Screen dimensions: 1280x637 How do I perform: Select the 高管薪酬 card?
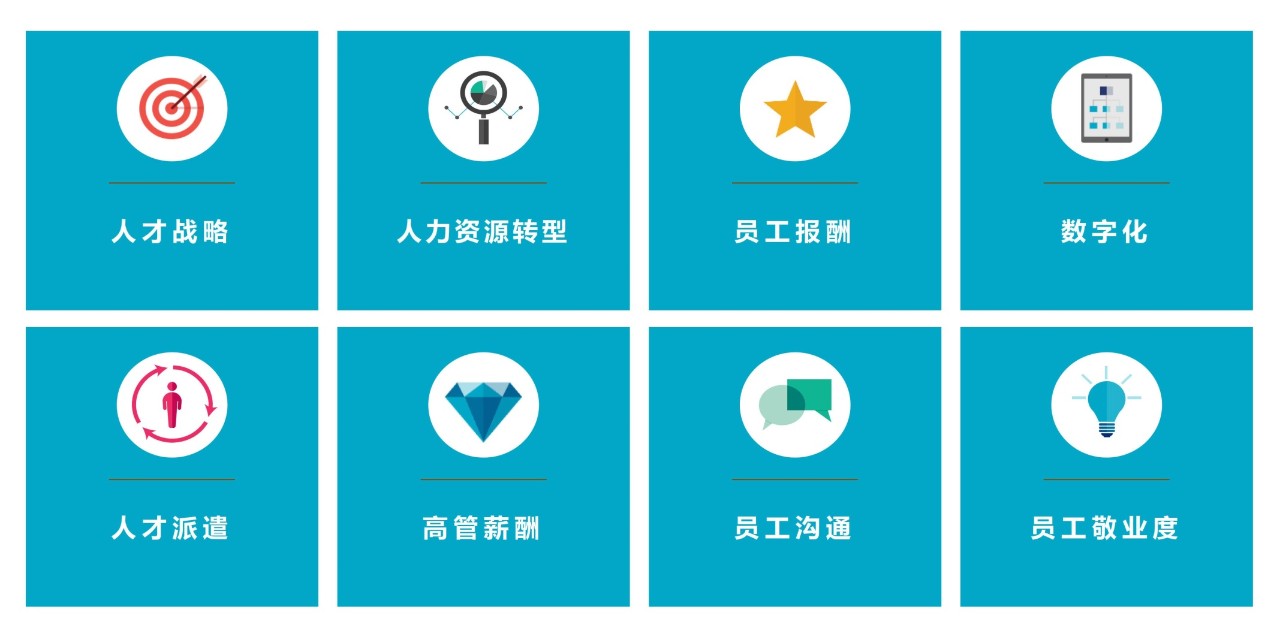click(483, 467)
